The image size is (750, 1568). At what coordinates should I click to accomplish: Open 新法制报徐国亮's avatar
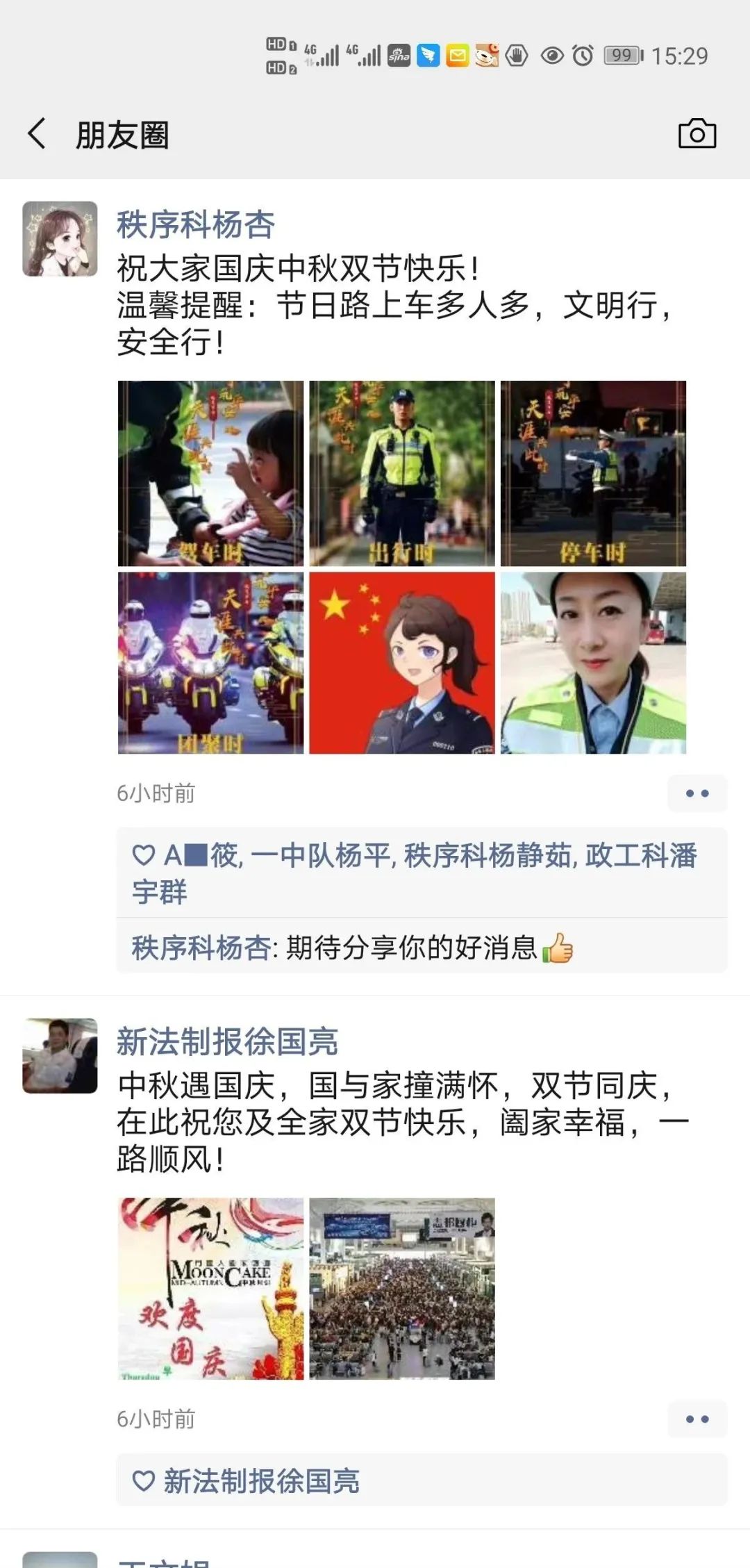point(60,1056)
